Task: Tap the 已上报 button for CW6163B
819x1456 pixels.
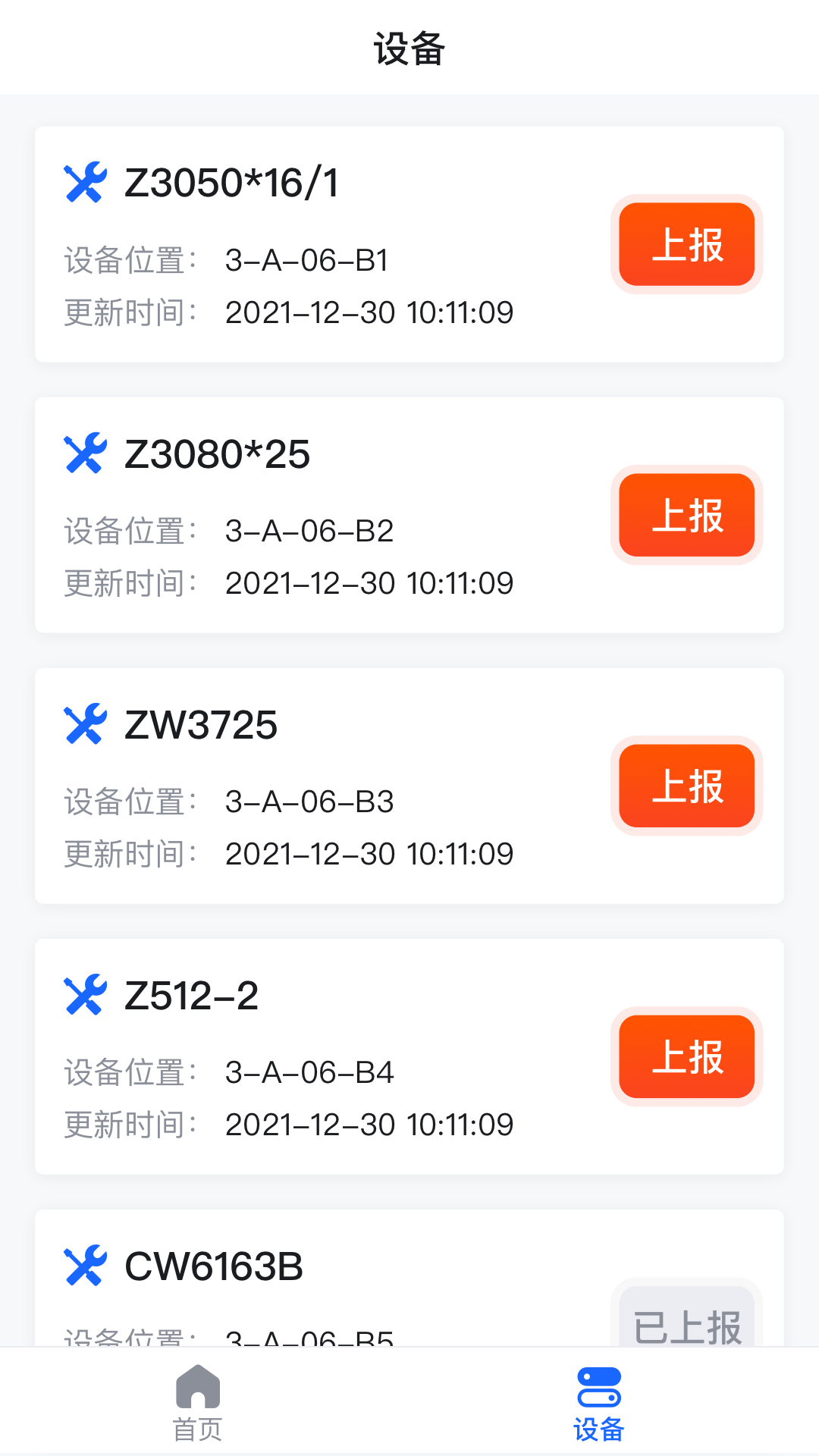Action: coord(686,1321)
